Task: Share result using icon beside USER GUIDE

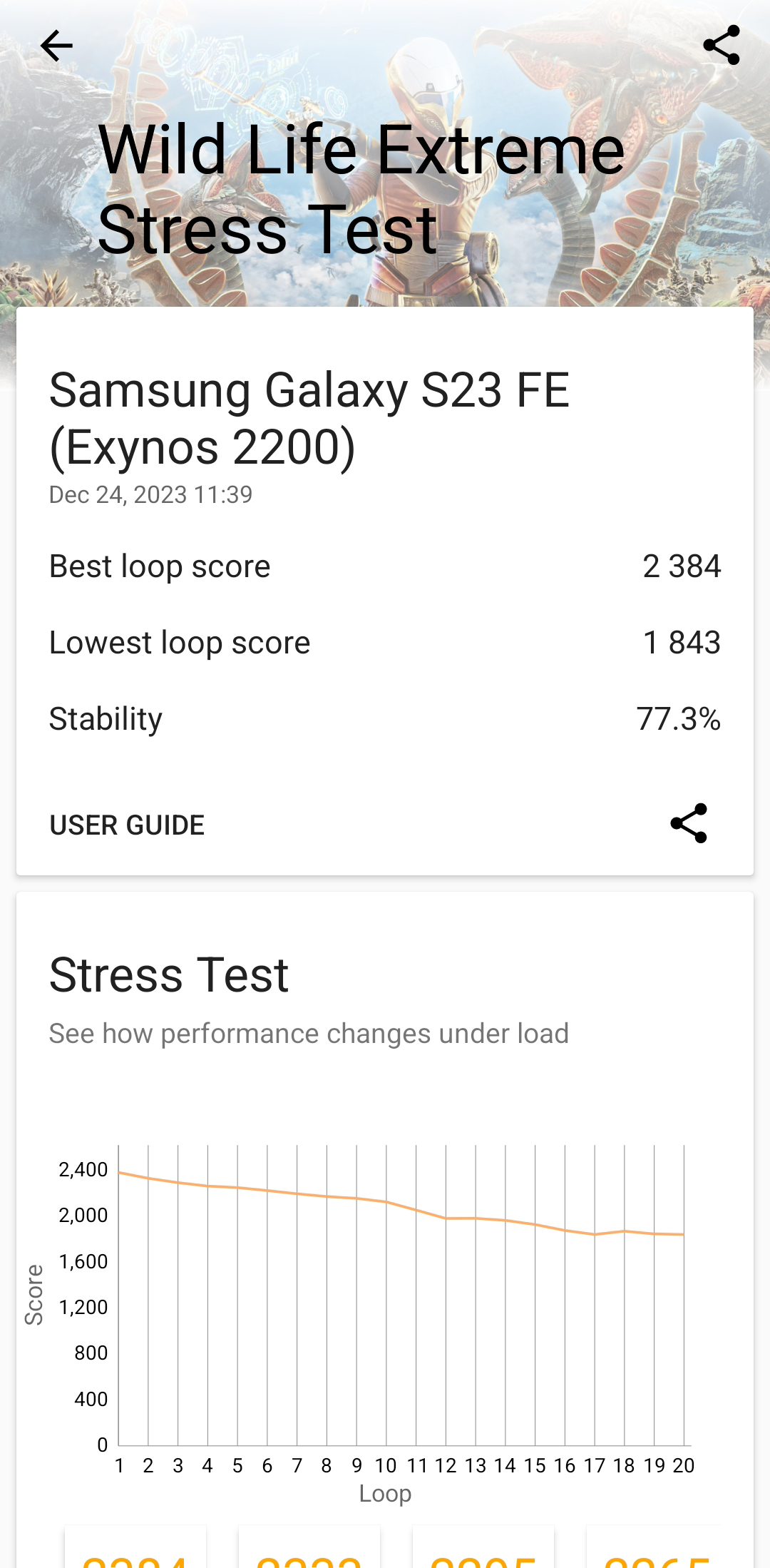Action: tap(688, 823)
